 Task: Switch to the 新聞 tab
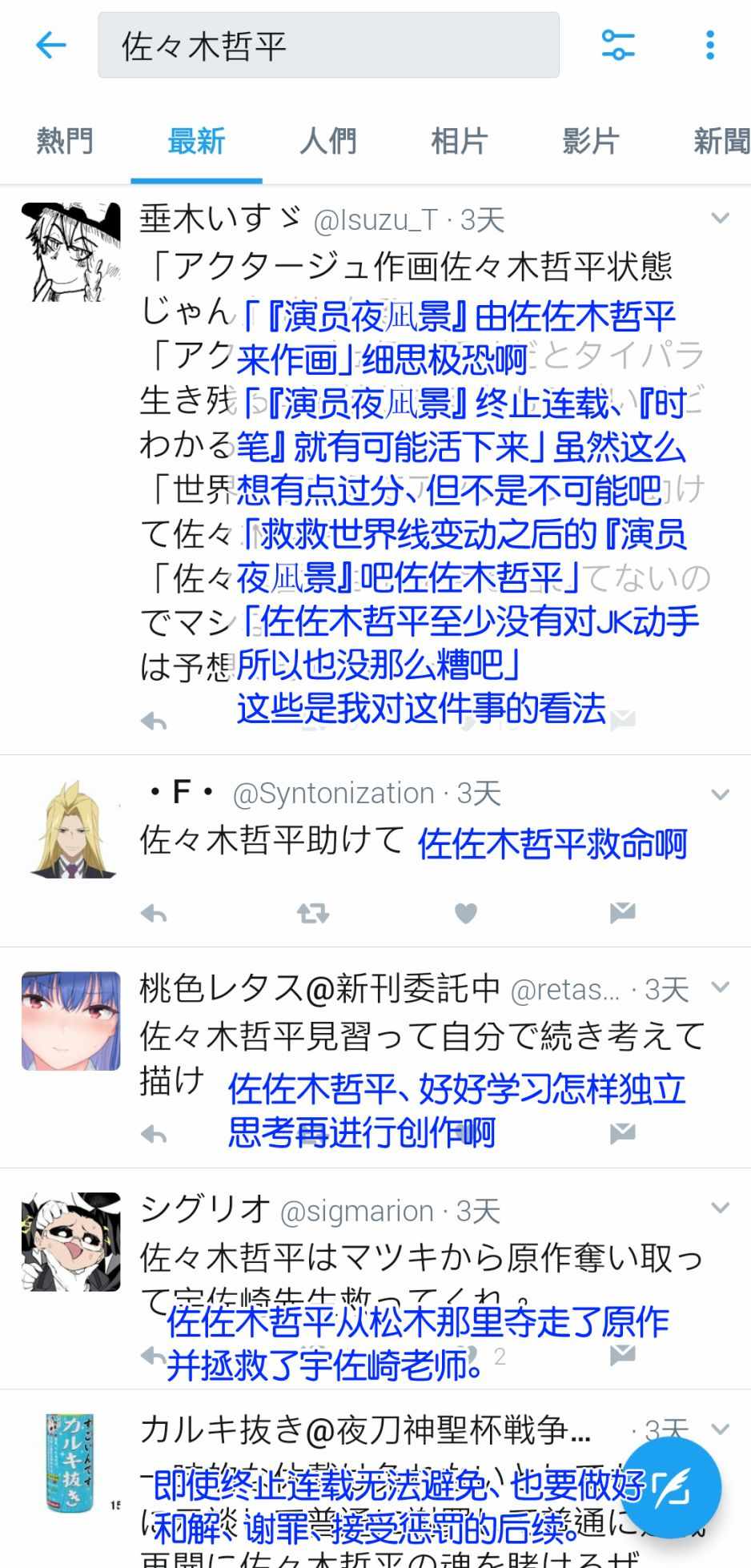[x=721, y=142]
